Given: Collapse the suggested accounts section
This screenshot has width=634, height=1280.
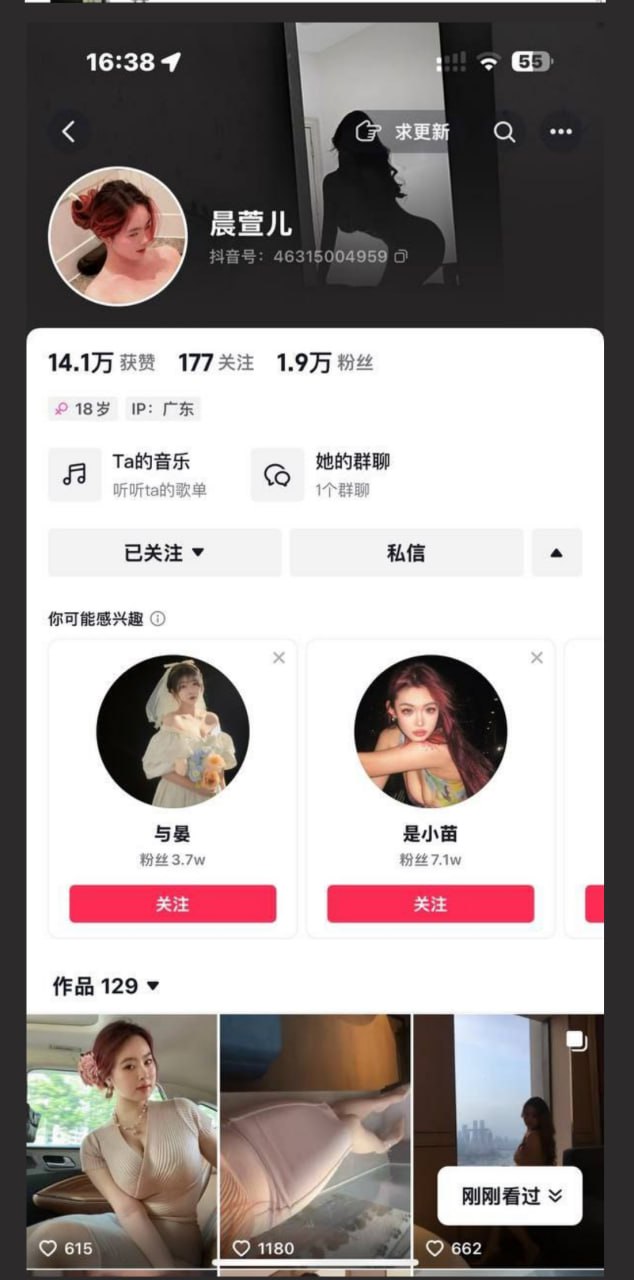Looking at the screenshot, I should coord(557,553).
